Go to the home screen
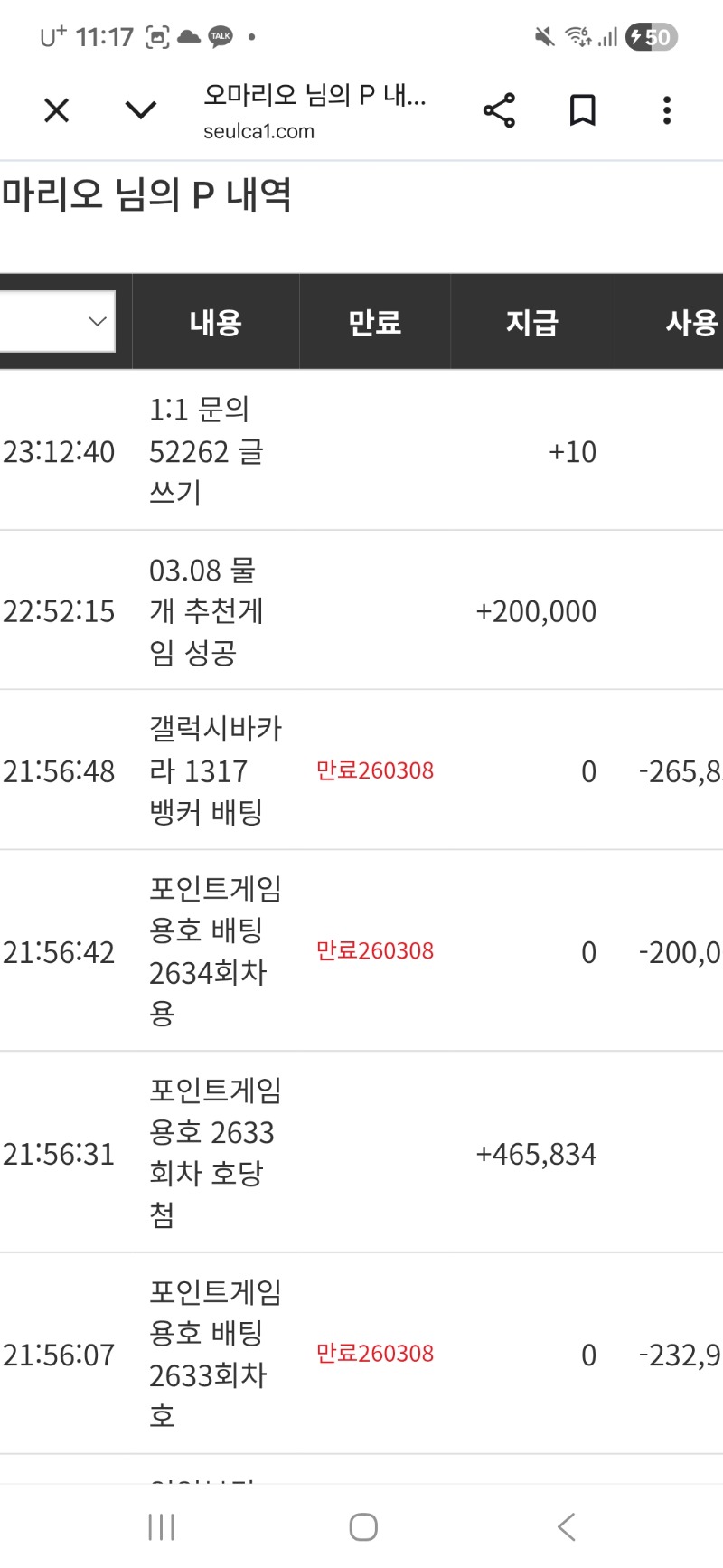723x1568 pixels. (362, 1527)
